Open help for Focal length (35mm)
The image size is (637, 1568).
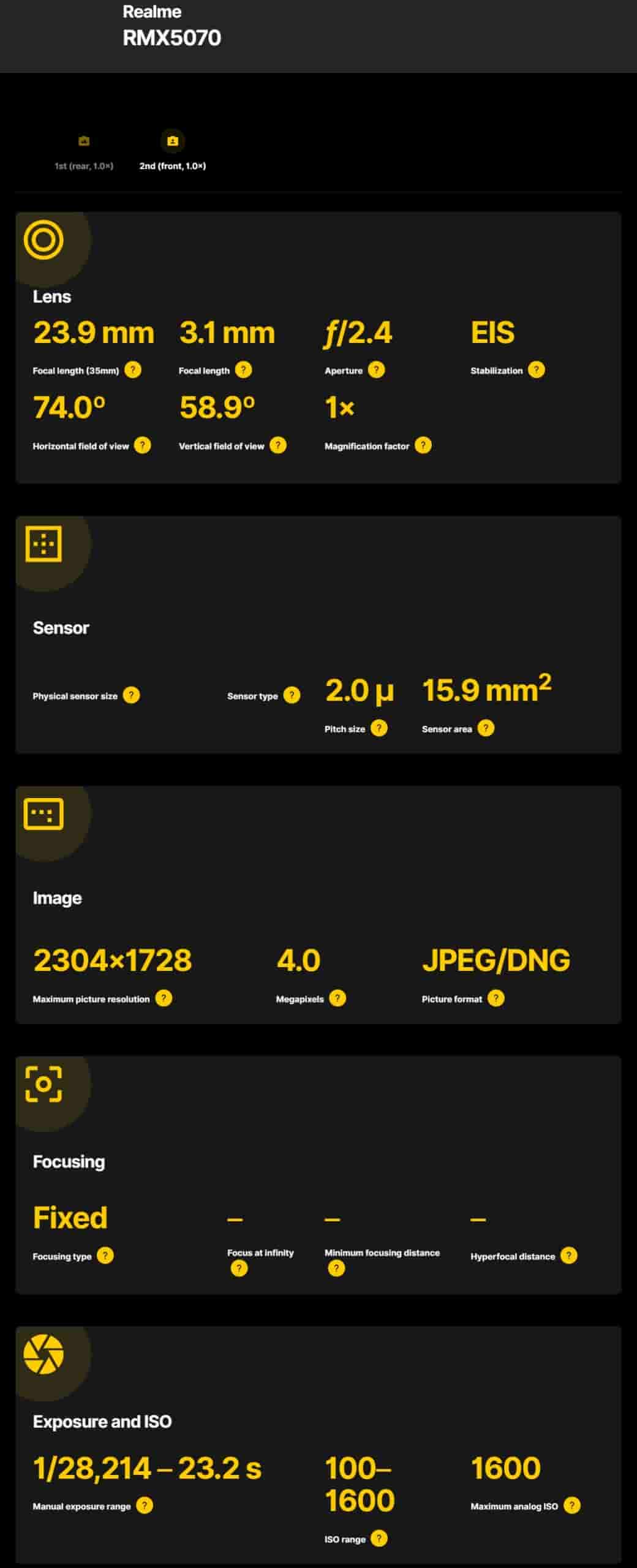tap(133, 370)
